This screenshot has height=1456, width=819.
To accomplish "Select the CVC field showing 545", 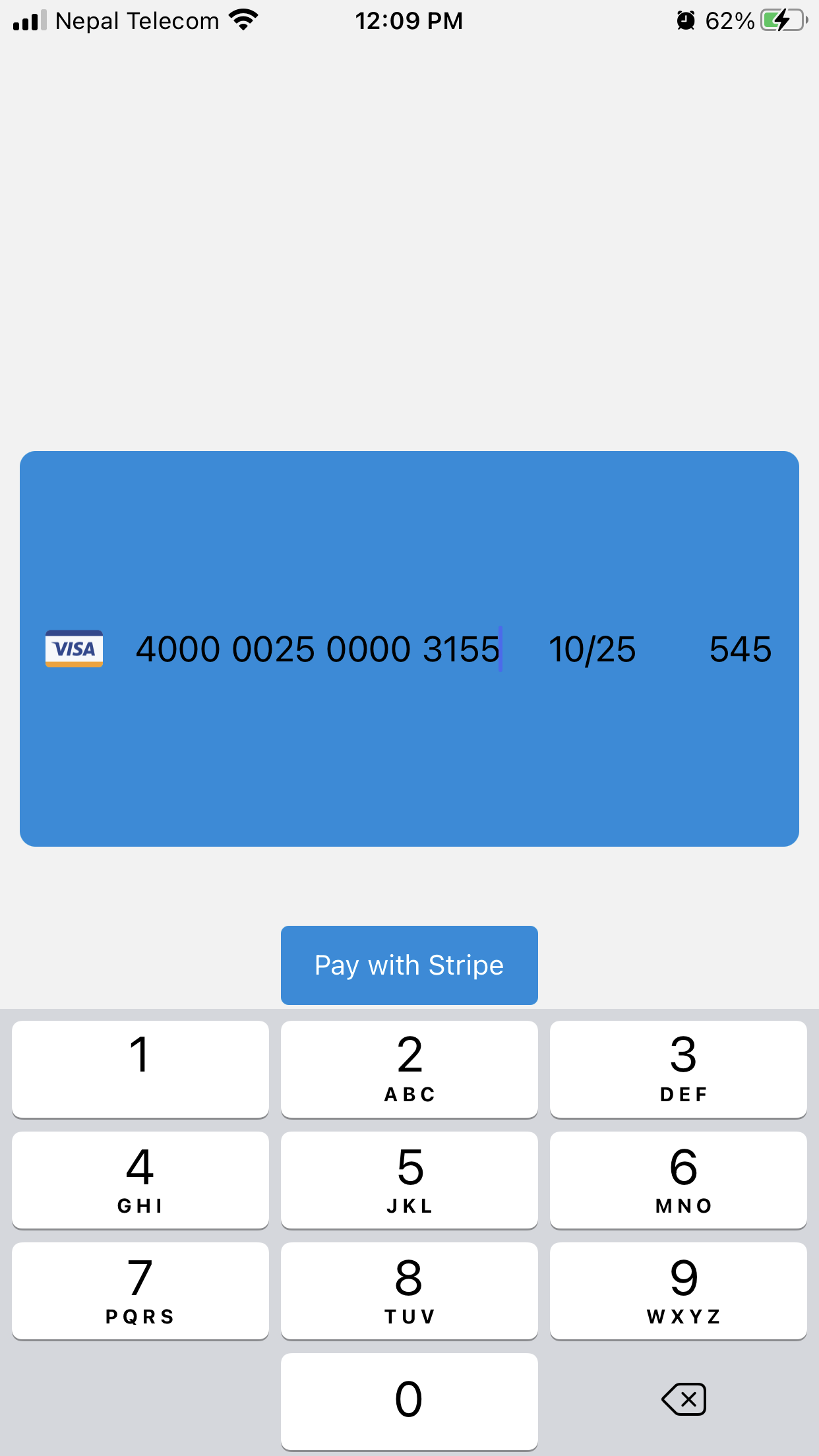I will coord(741,650).
